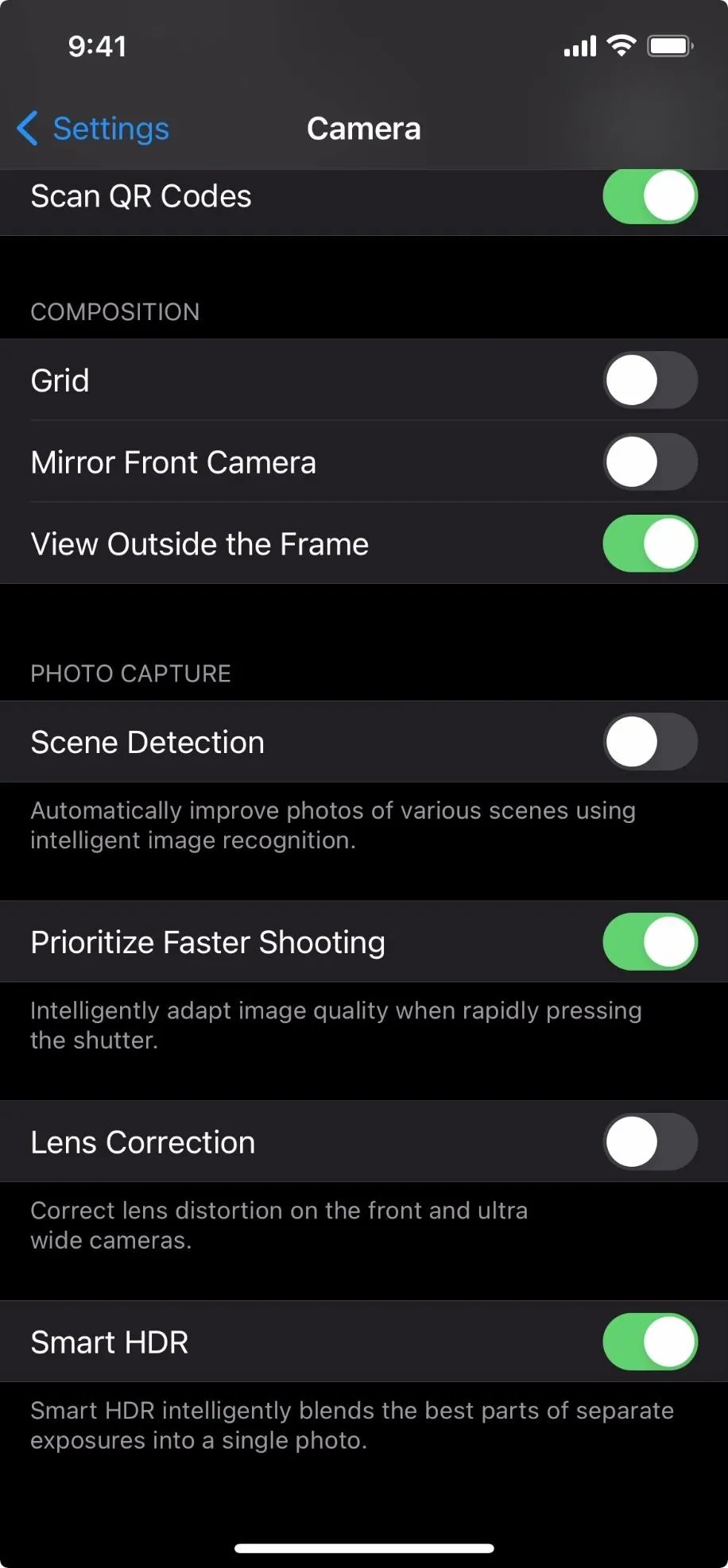
Task: Enable Scene Detection
Action: click(x=650, y=742)
